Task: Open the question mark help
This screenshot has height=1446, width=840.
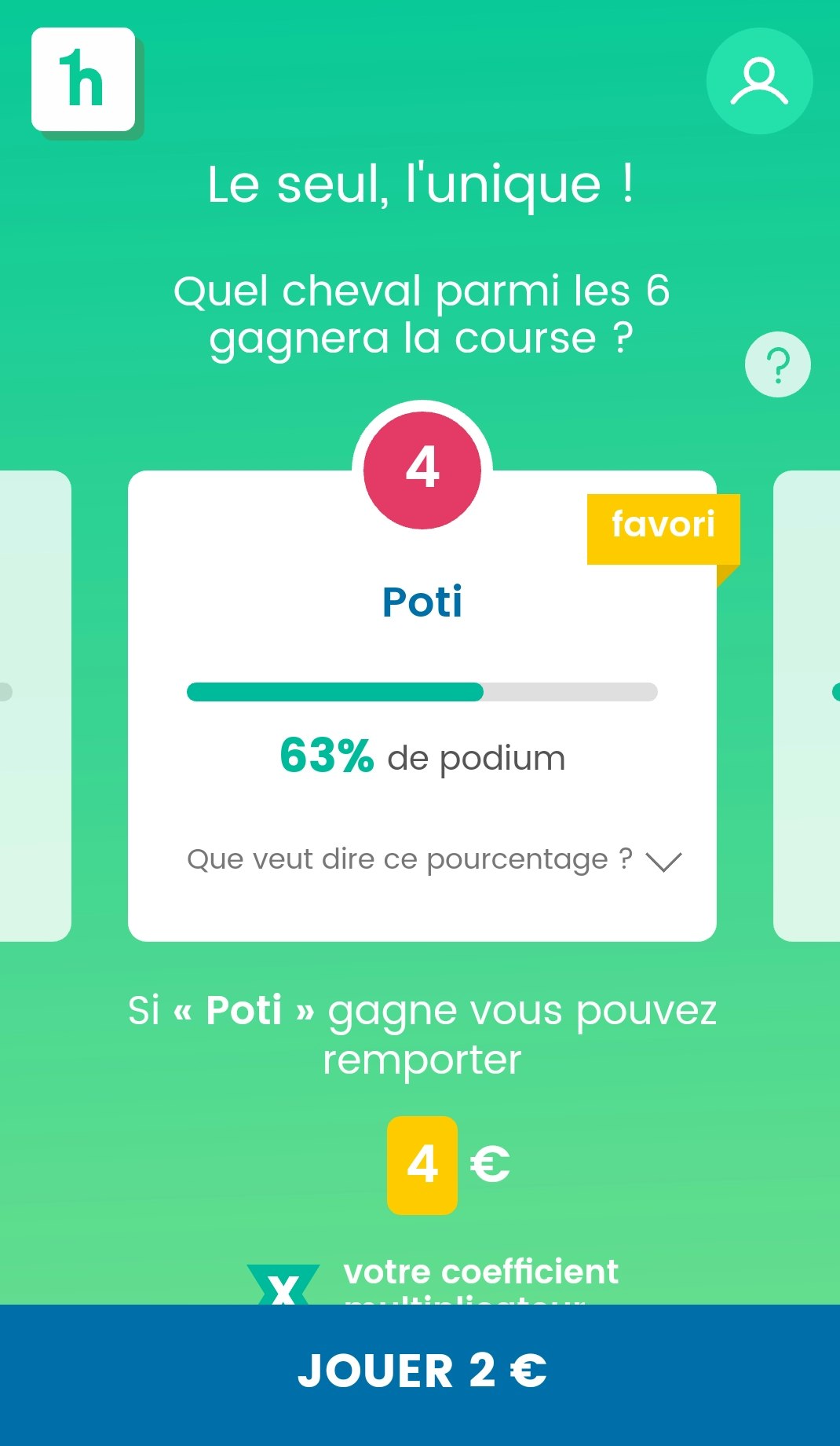Action: click(777, 365)
